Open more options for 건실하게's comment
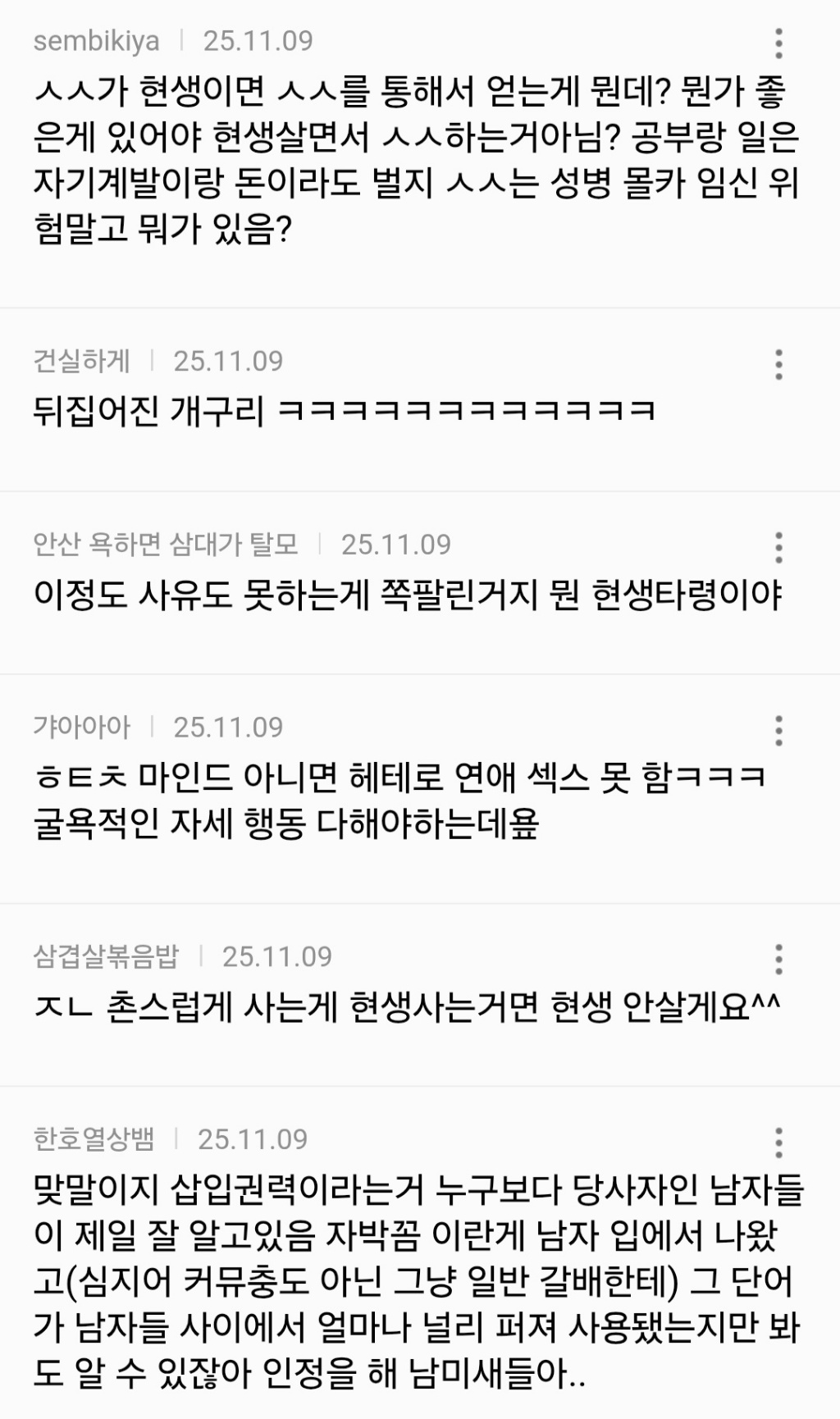The image size is (840, 1419). coord(778,364)
